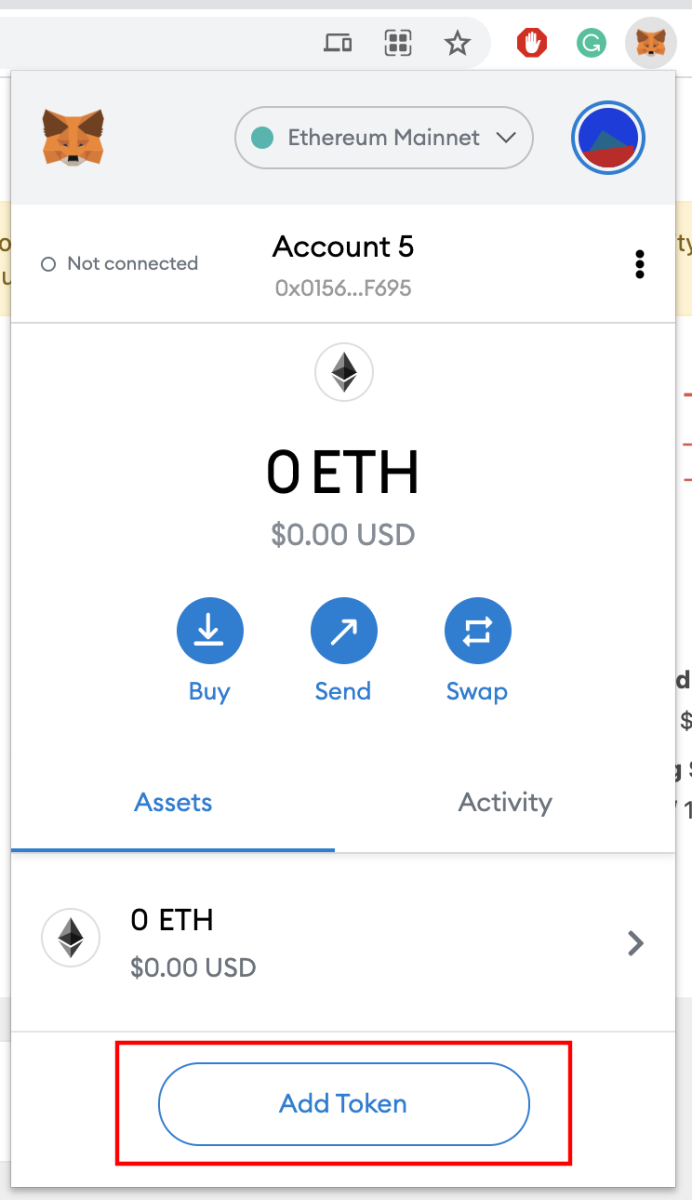Open the Grammarly extension icon
Screen dimensions: 692x1200
pos(591,43)
